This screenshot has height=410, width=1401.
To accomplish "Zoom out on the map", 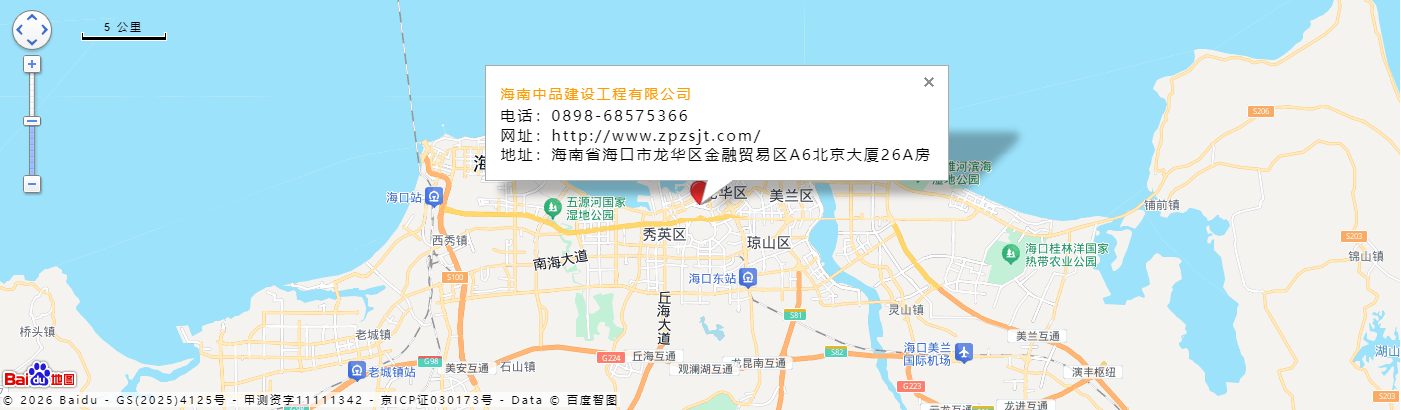I will click(32, 184).
